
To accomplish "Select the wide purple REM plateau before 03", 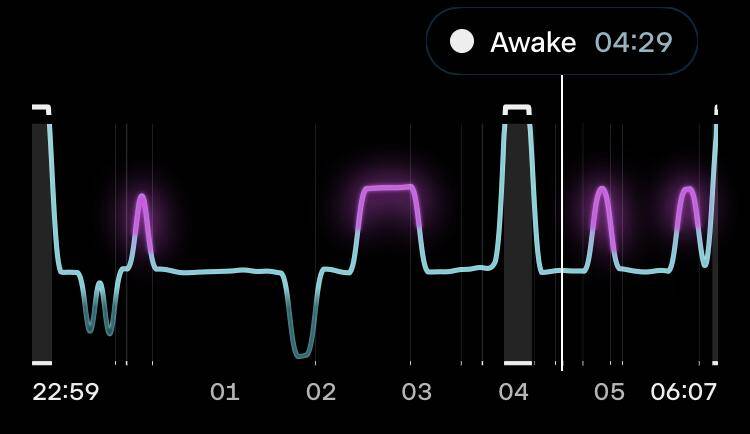I will point(387,189).
